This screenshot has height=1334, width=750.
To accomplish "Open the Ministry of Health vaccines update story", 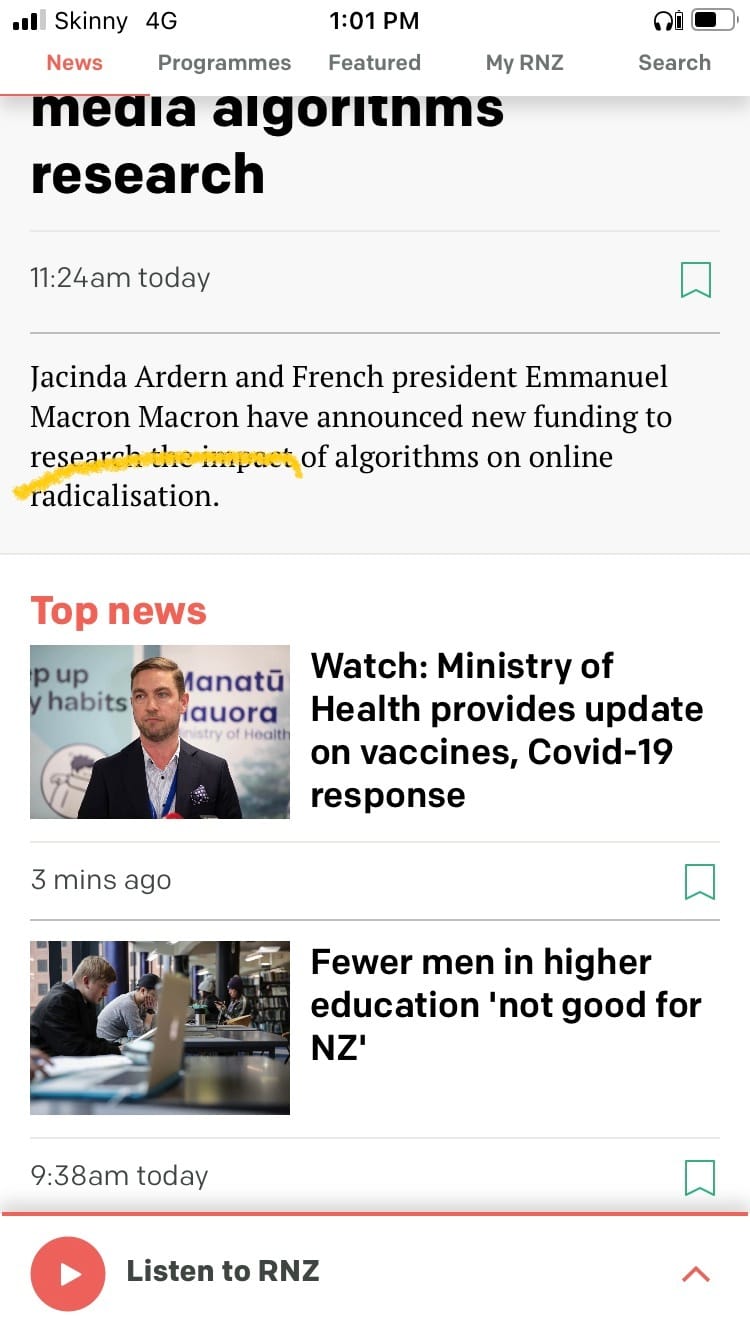I will pyautogui.click(x=506, y=730).
